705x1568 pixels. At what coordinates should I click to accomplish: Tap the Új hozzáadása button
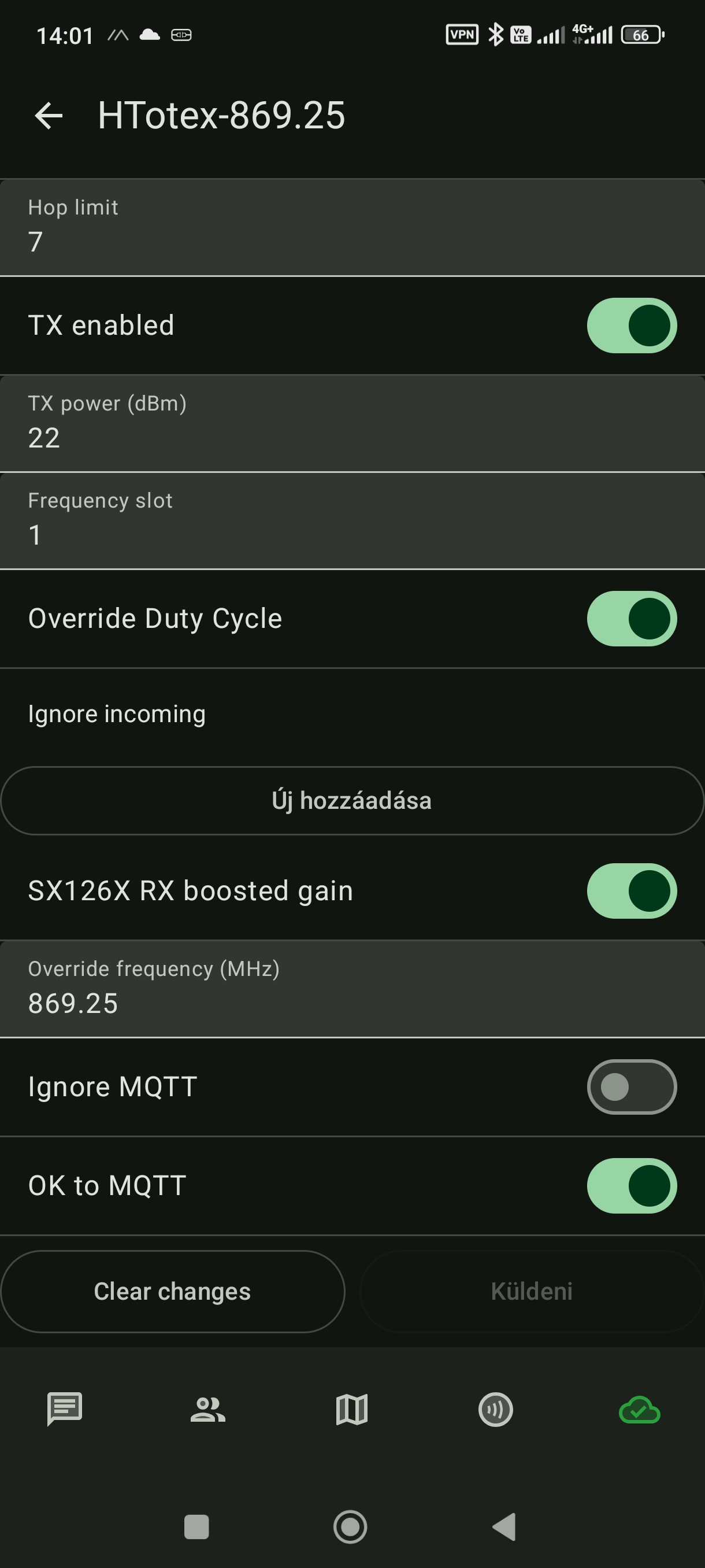click(x=352, y=800)
